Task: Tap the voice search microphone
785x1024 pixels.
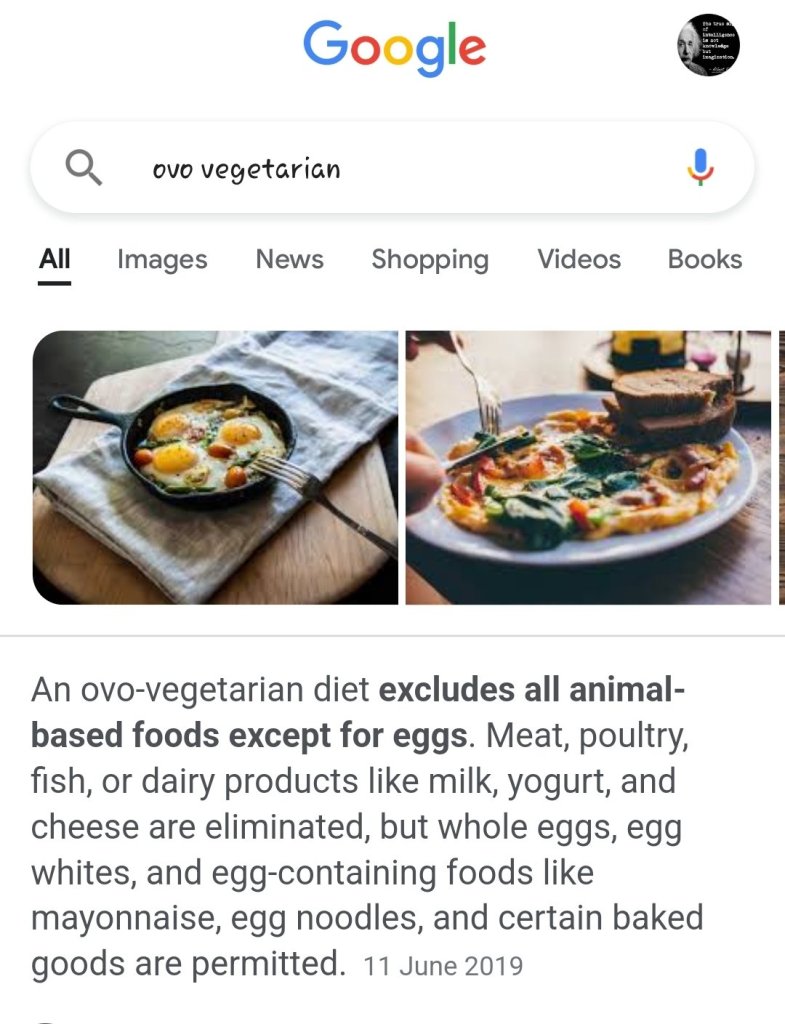Action: click(700, 167)
